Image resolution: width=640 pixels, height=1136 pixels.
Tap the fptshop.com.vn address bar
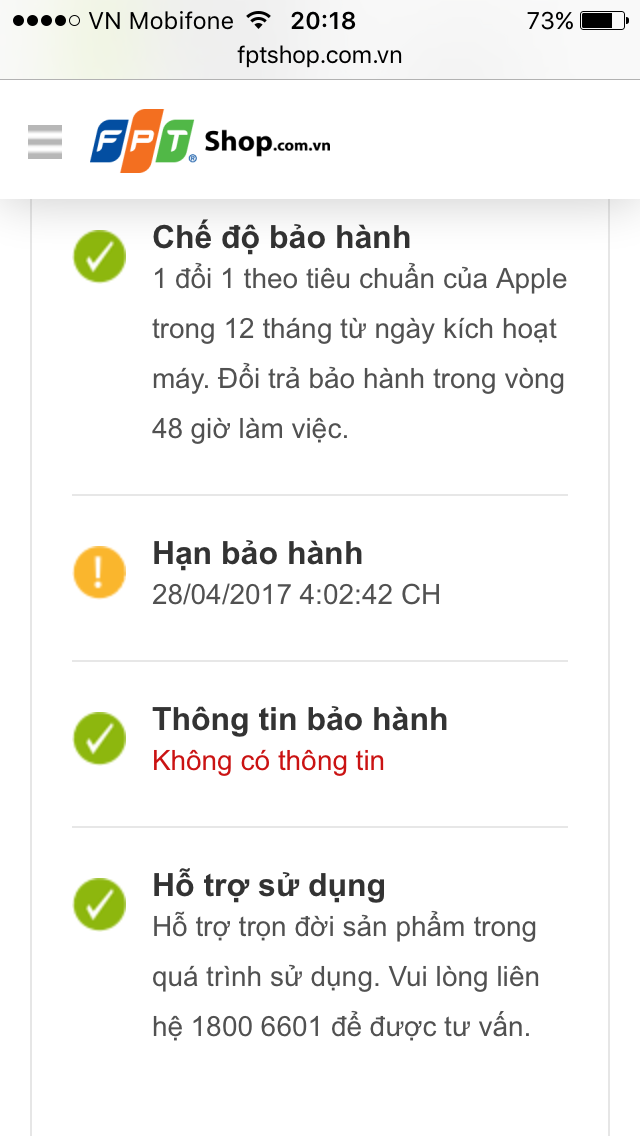pos(320,55)
